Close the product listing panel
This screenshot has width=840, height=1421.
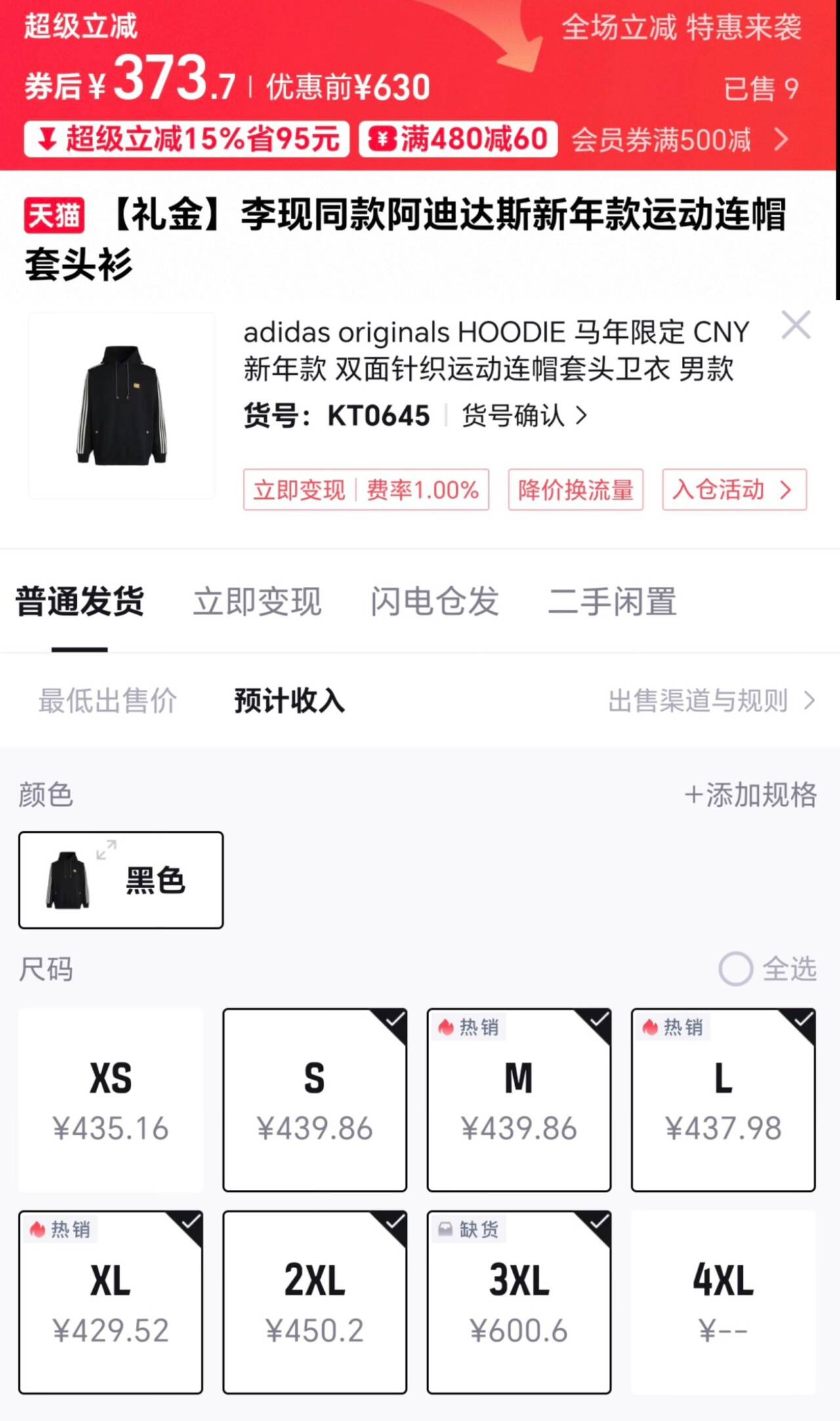click(x=796, y=326)
